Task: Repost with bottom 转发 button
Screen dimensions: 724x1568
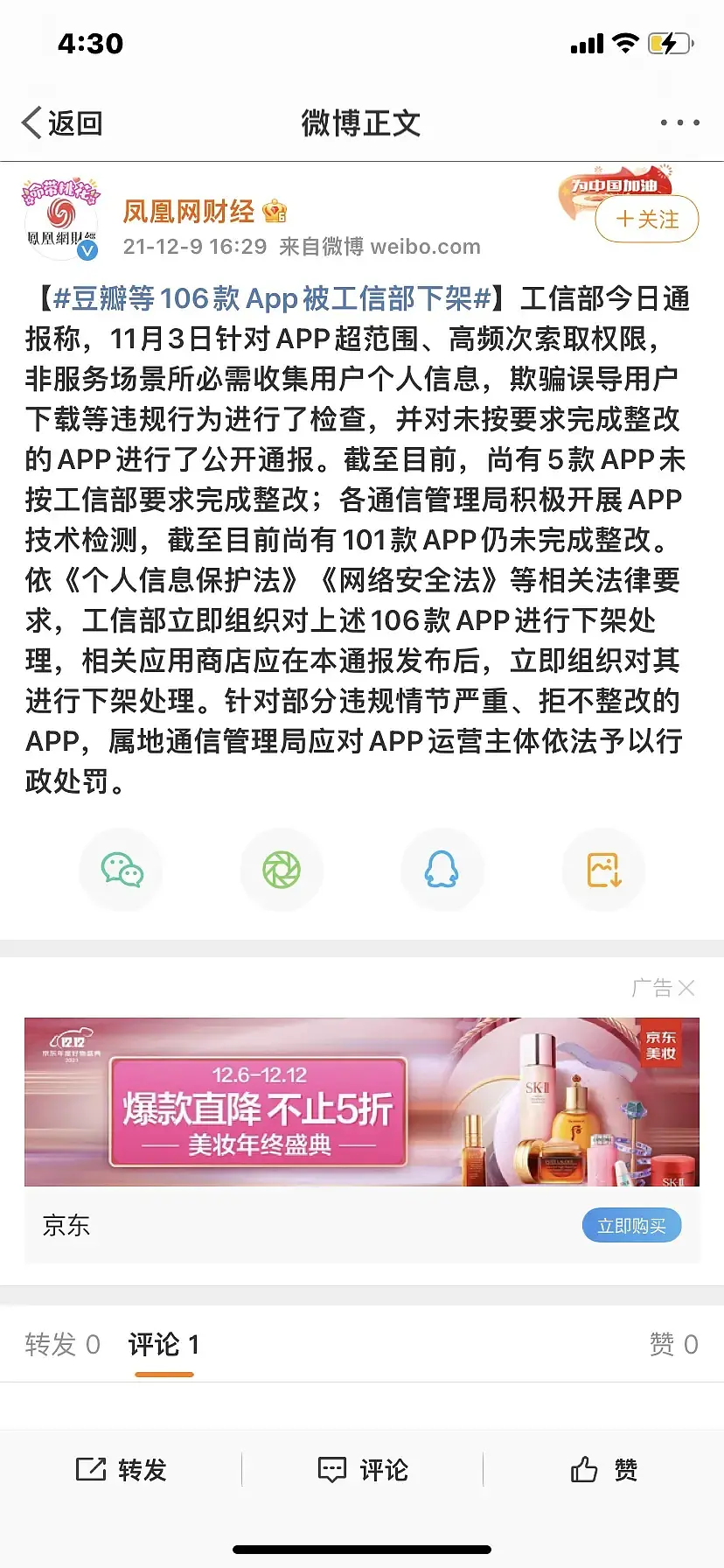Action: [x=122, y=1470]
